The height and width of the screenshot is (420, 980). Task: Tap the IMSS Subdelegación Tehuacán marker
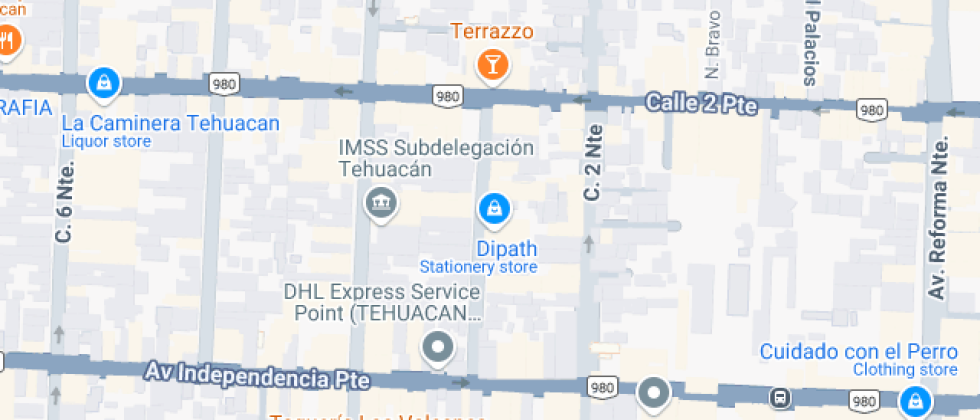(381, 203)
